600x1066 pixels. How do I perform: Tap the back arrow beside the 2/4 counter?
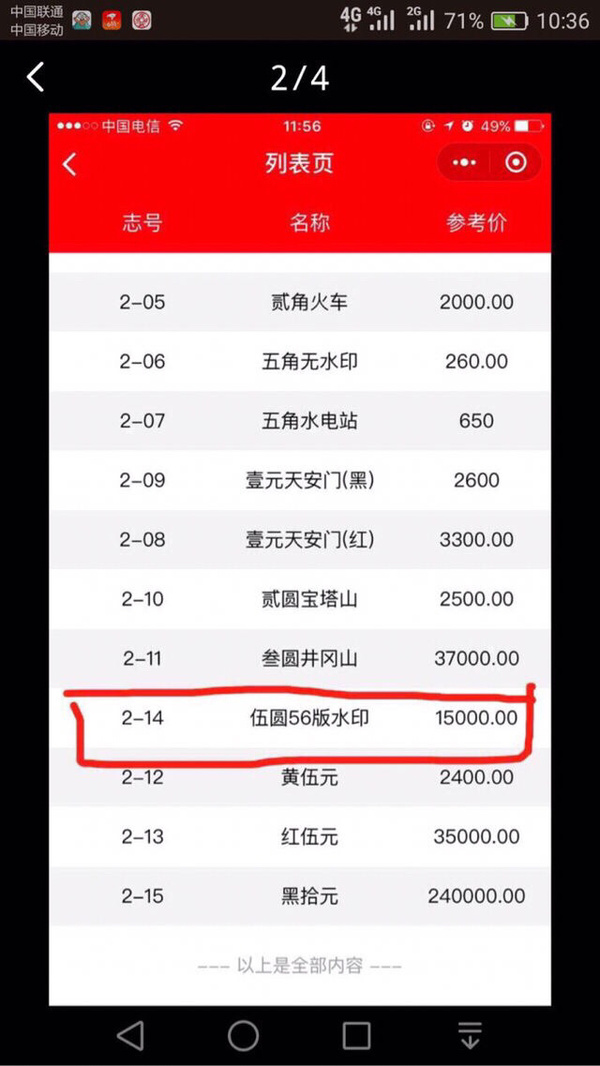pos(35,77)
